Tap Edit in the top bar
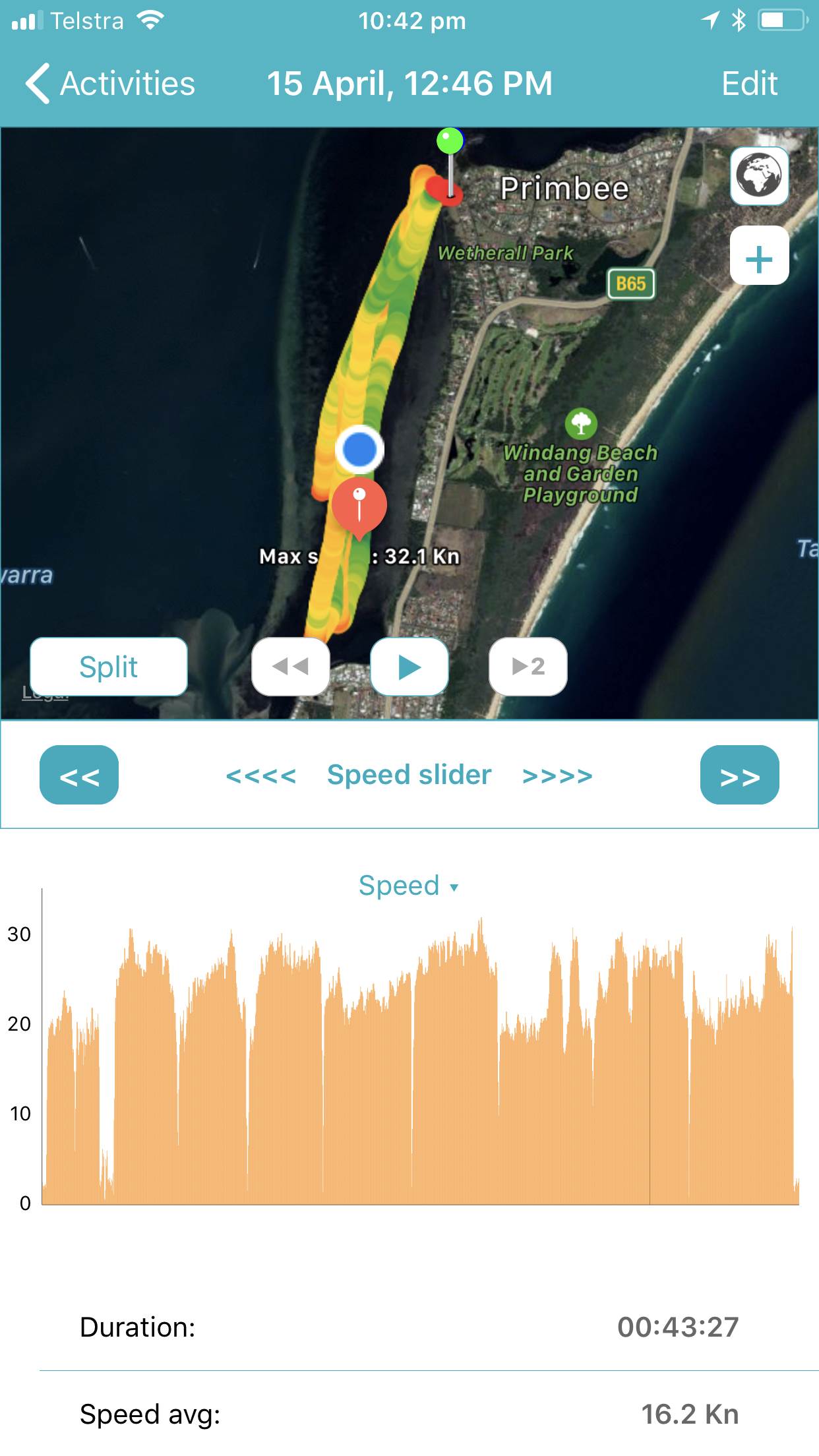819x1456 pixels. (749, 84)
